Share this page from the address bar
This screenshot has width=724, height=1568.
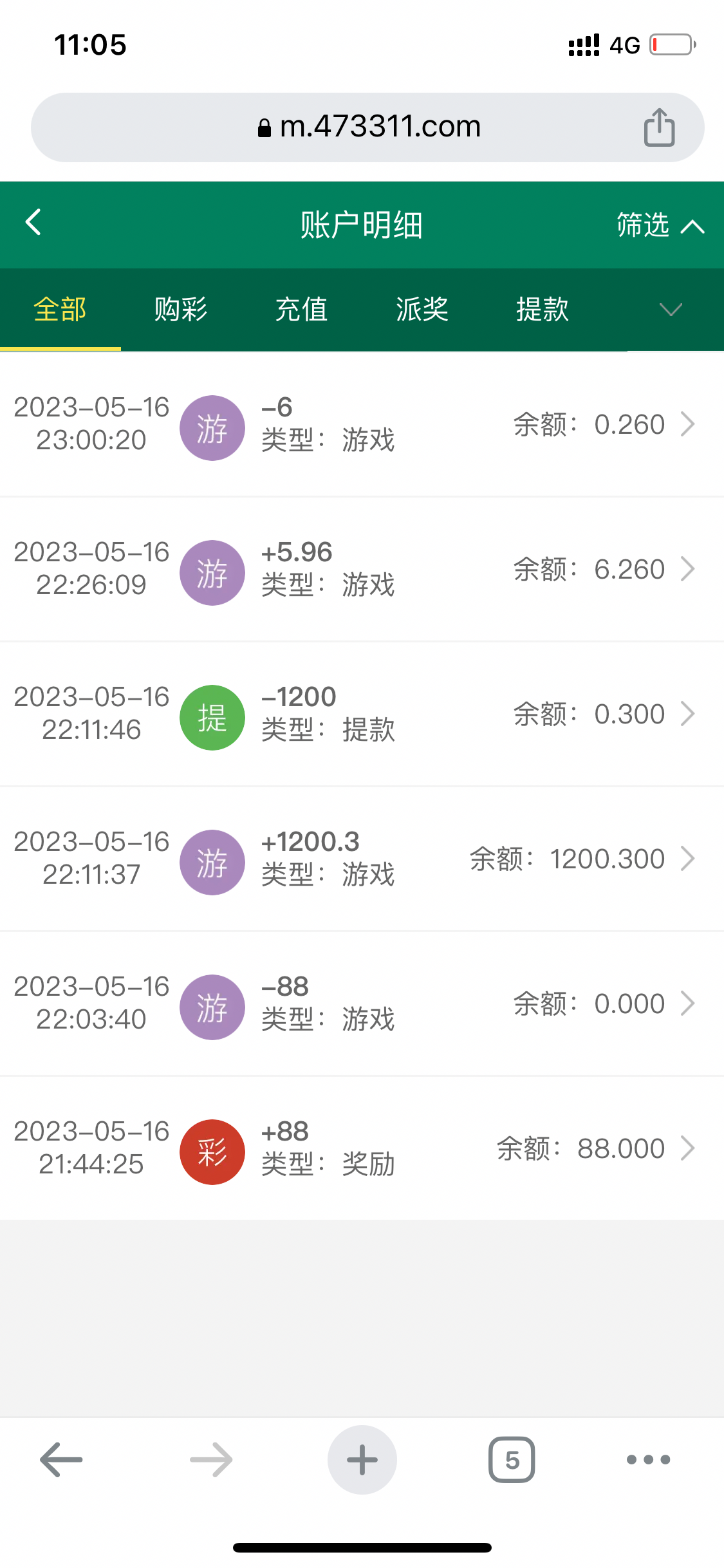click(x=659, y=127)
